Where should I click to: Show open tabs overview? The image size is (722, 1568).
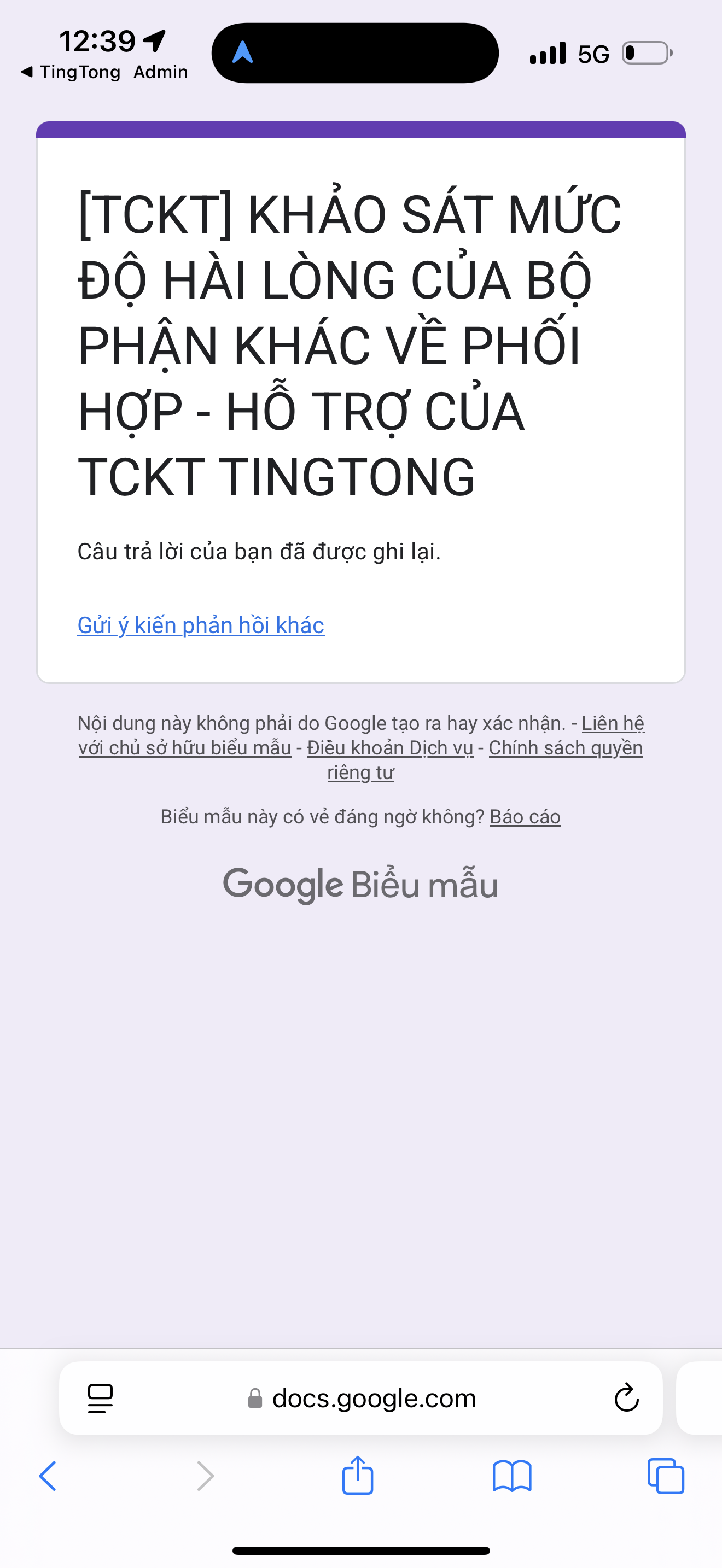665,1476
